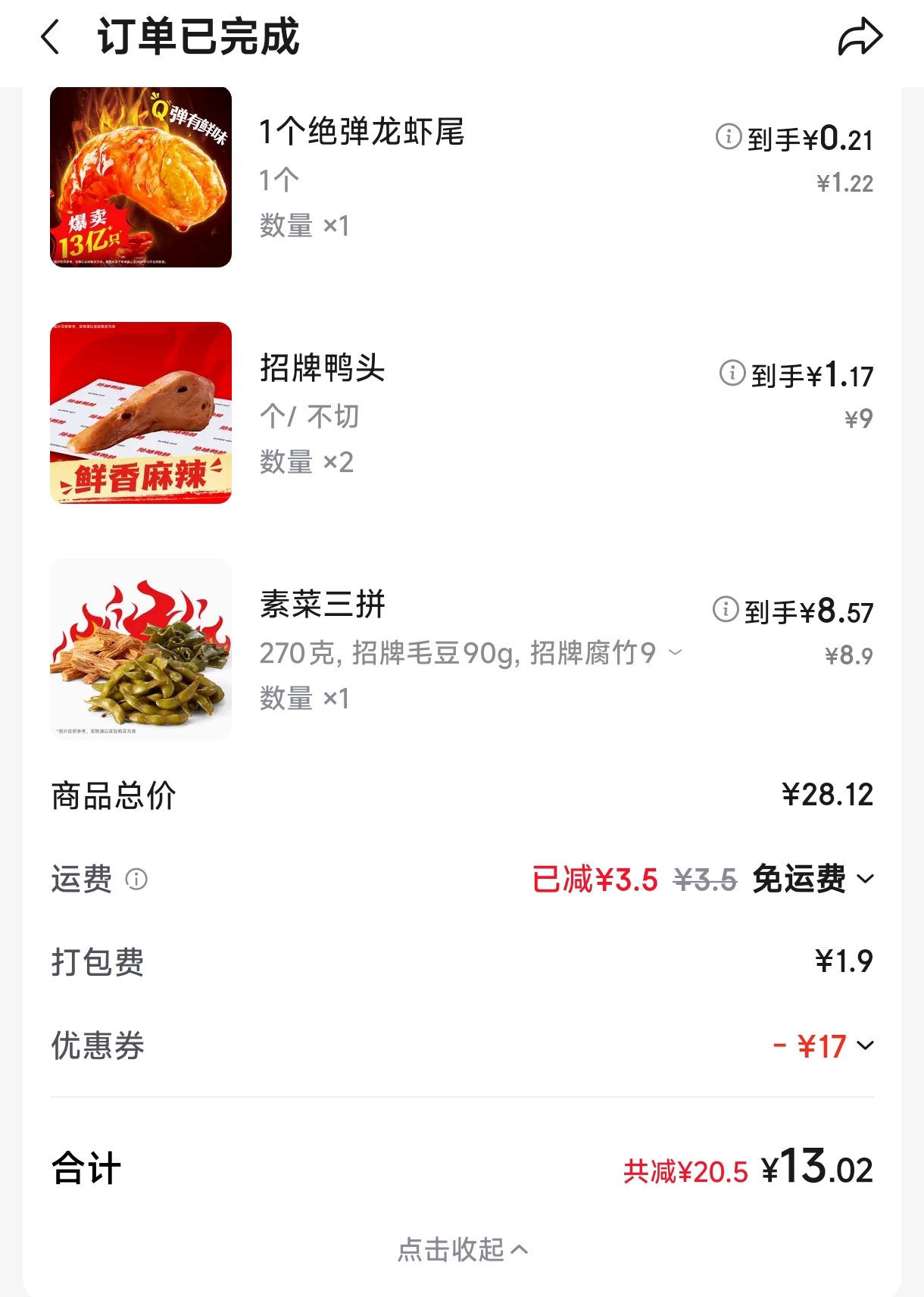This screenshot has width=924, height=1297.
Task: View the 运费 info tooltip
Action: click(x=136, y=880)
